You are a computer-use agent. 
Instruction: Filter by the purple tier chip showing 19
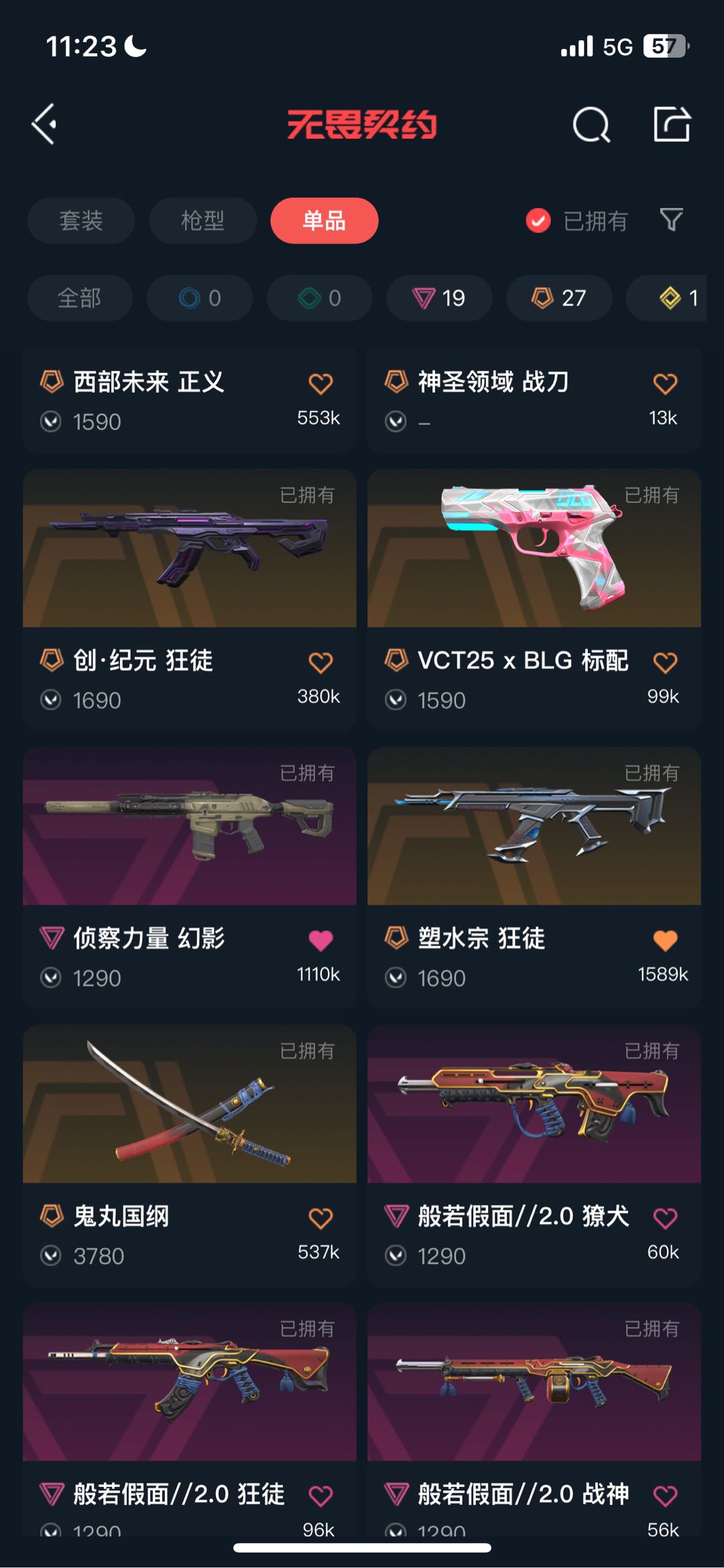click(439, 298)
